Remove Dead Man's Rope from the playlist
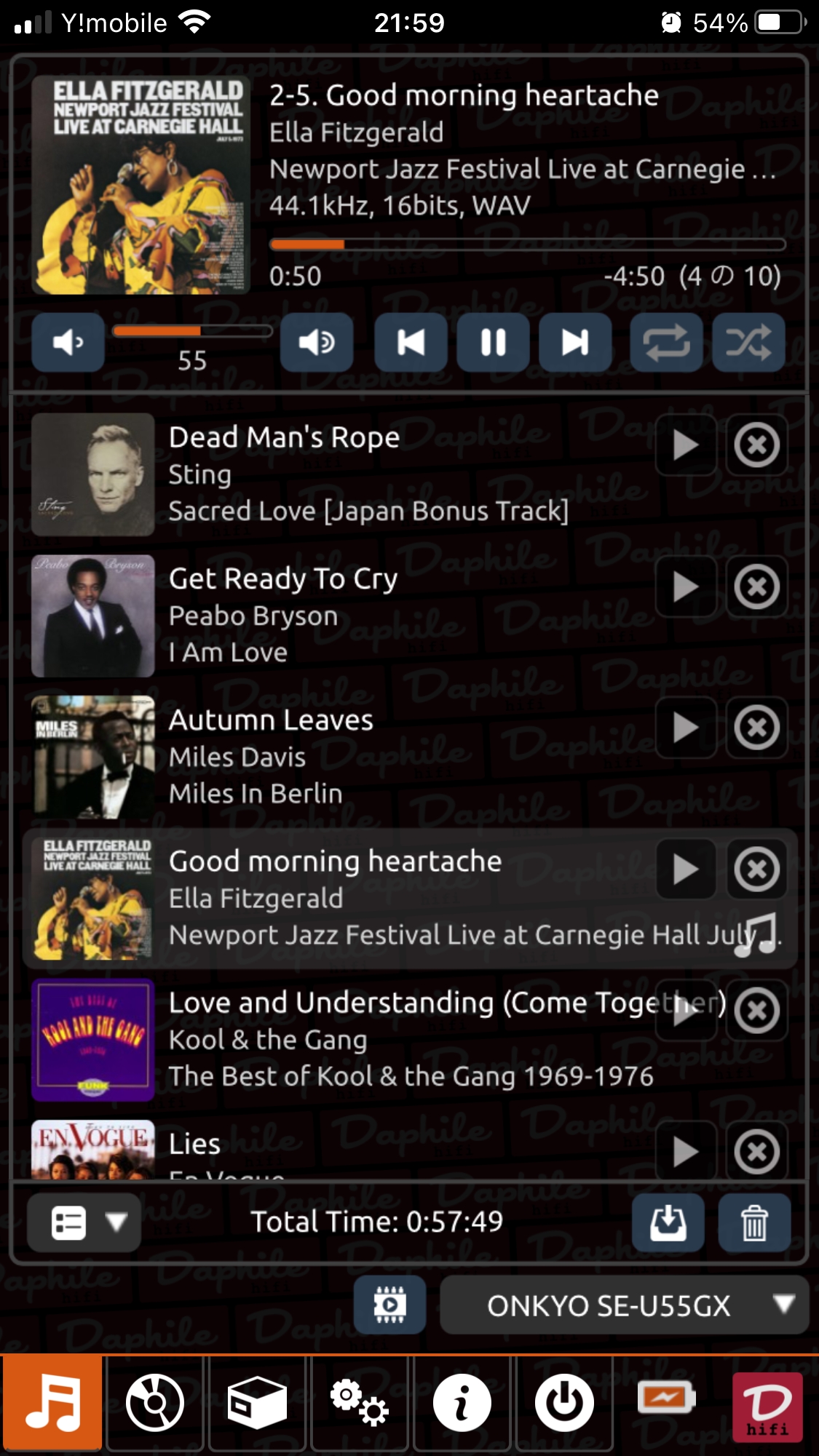 pos(756,445)
